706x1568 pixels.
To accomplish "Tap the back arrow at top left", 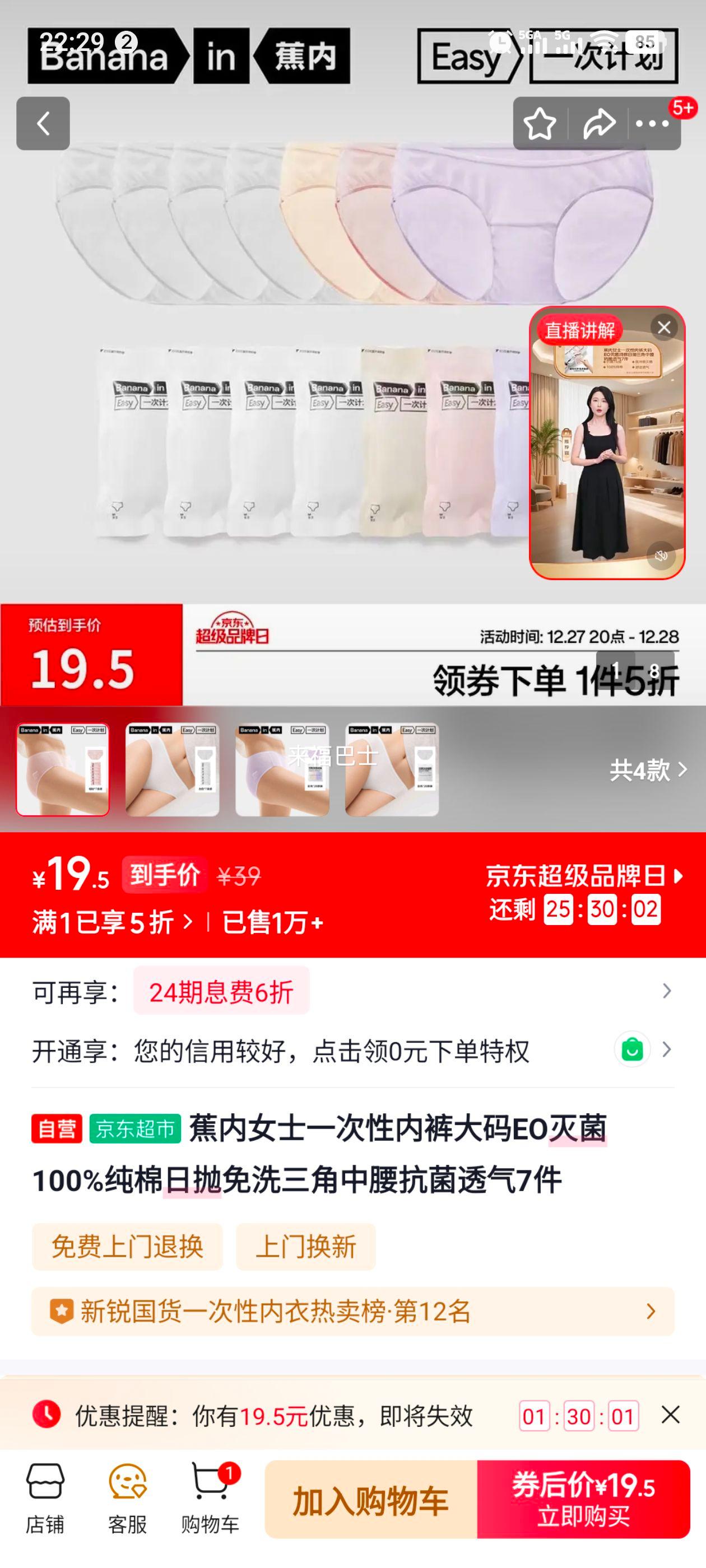I will pyautogui.click(x=43, y=124).
